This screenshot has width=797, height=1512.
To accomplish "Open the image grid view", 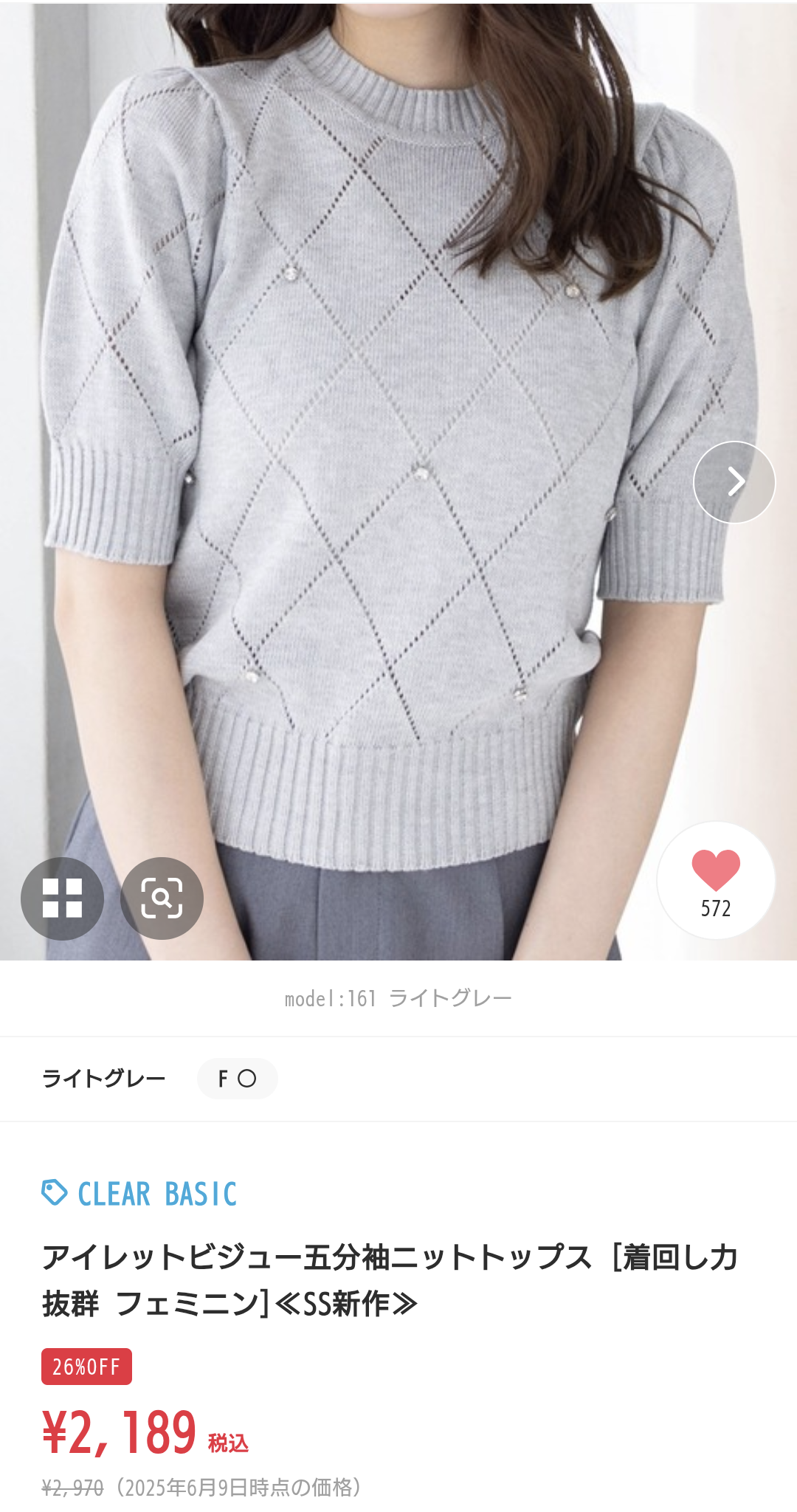I will (x=62, y=898).
